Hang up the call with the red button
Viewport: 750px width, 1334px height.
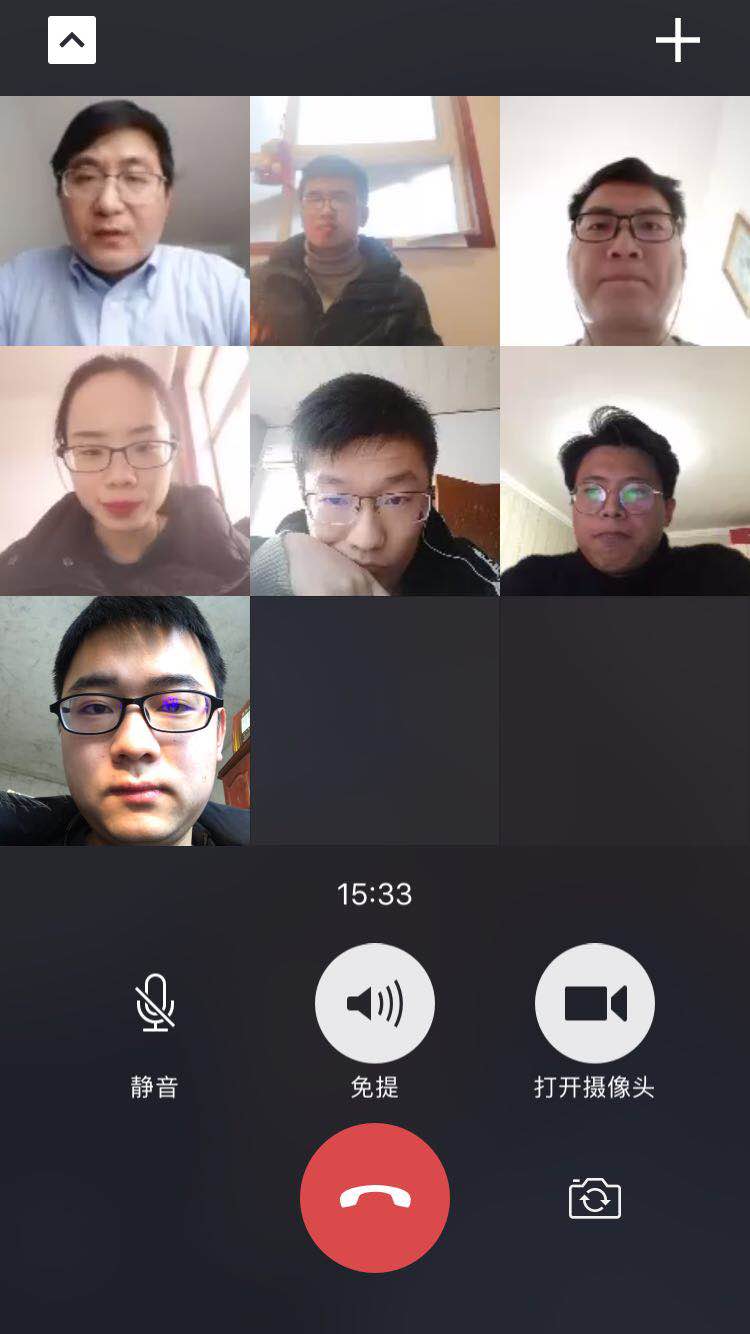[375, 1197]
